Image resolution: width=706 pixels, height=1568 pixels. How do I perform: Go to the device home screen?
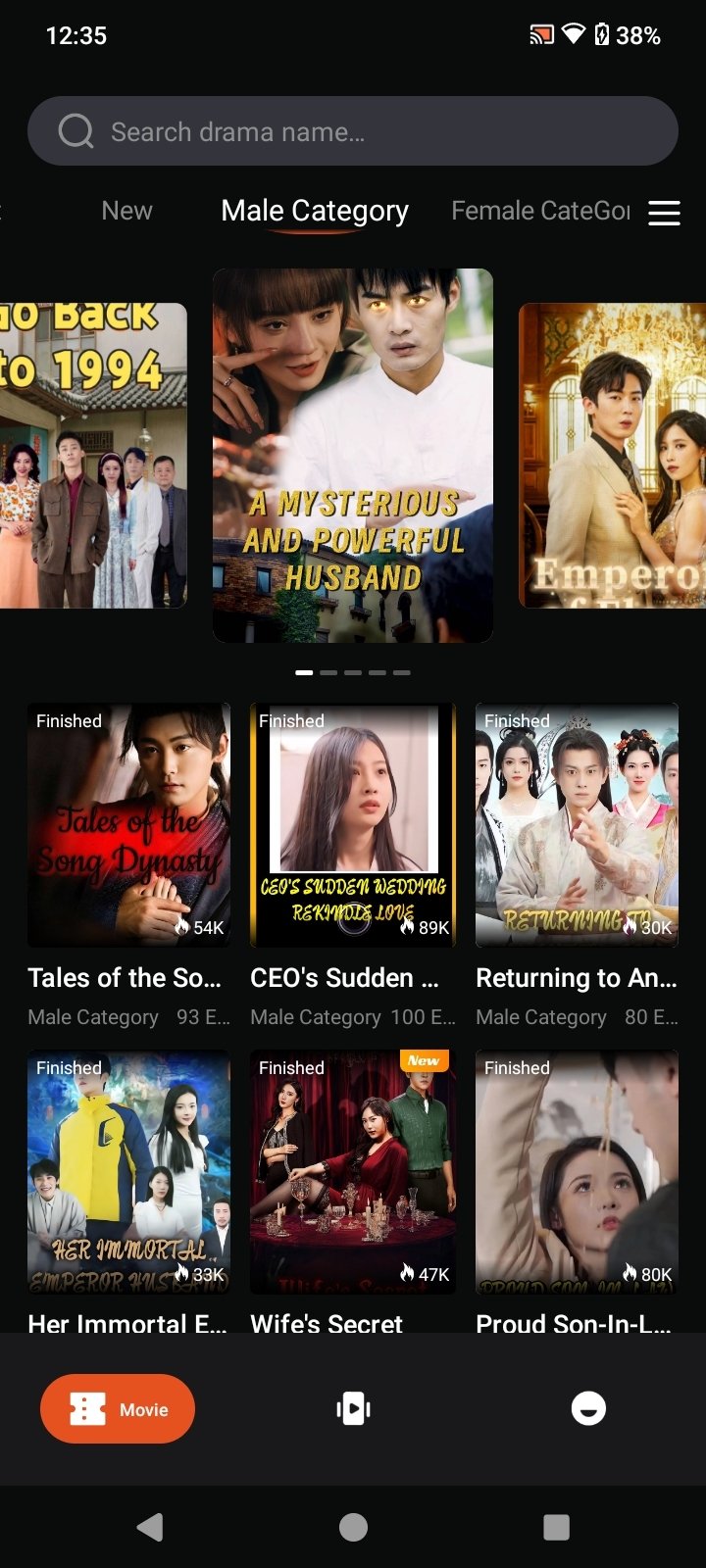coord(353,1527)
